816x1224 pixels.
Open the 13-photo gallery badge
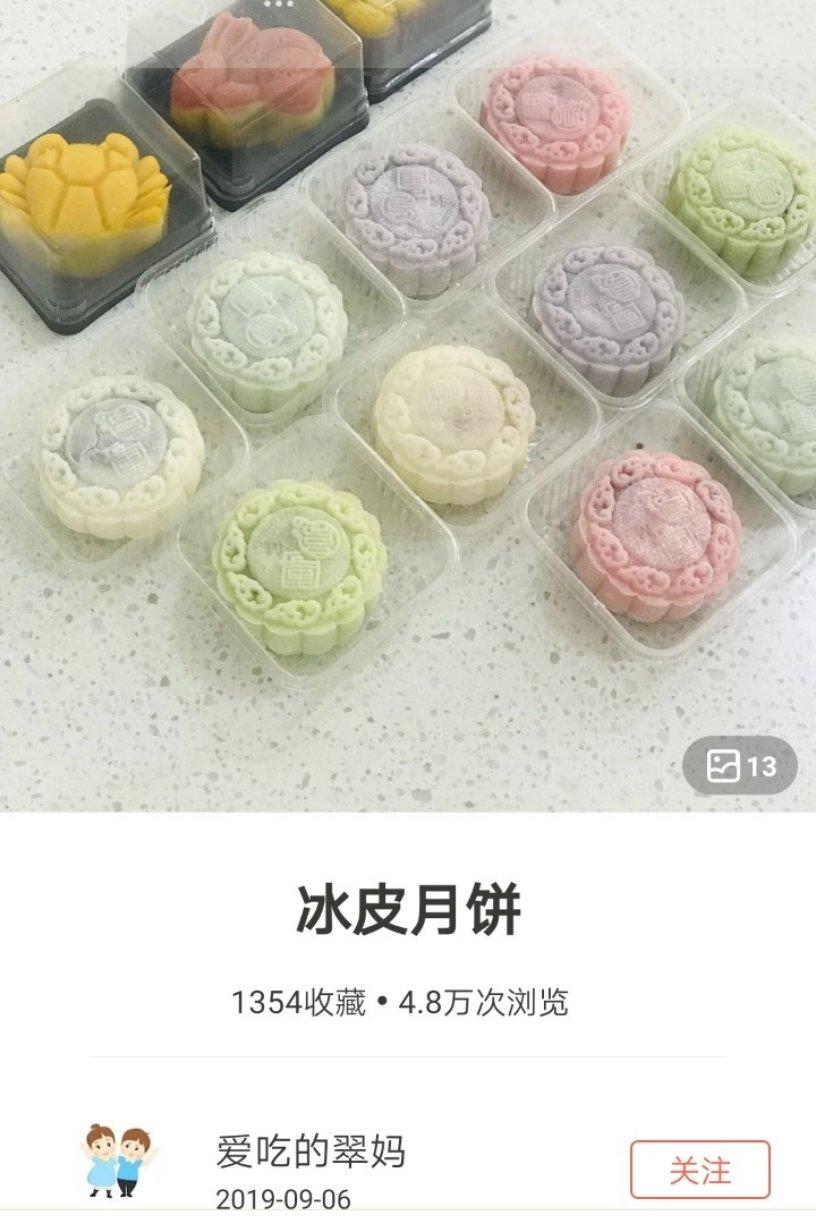click(x=740, y=766)
